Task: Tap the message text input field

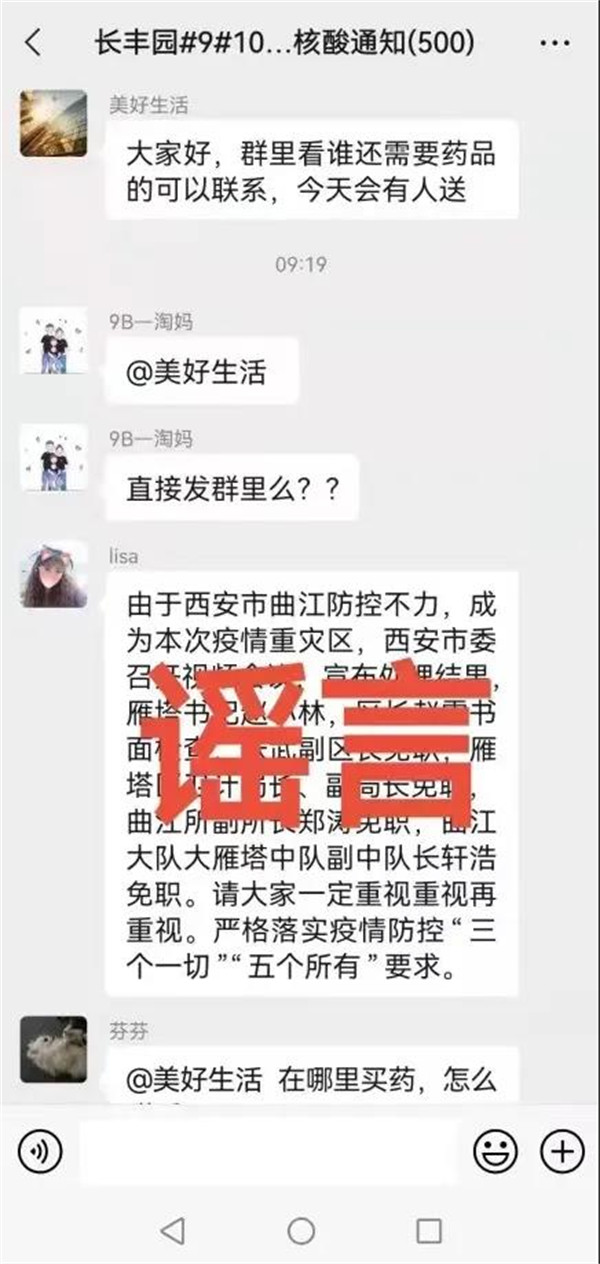Action: [268, 1153]
